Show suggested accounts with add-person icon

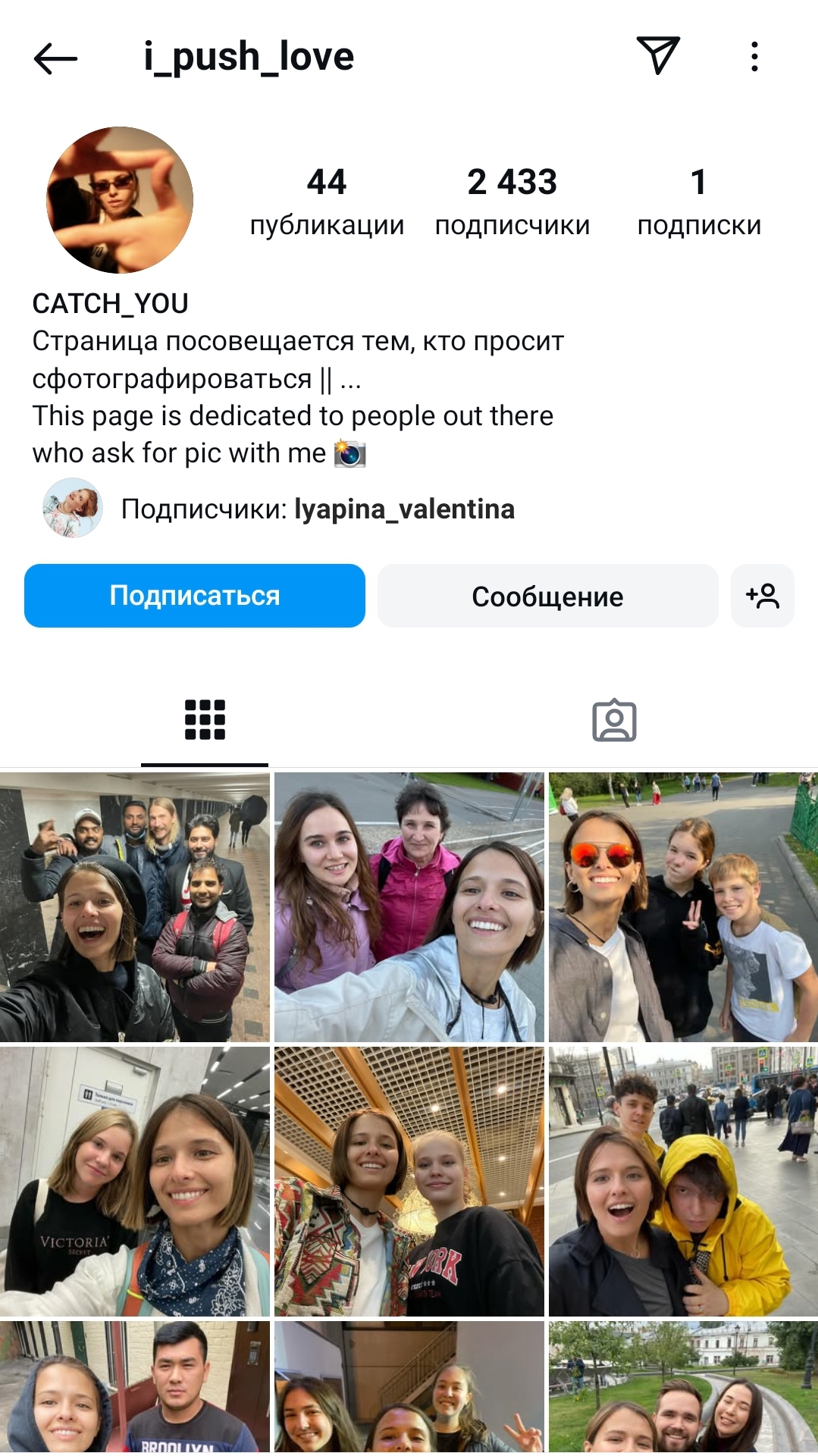tap(763, 596)
